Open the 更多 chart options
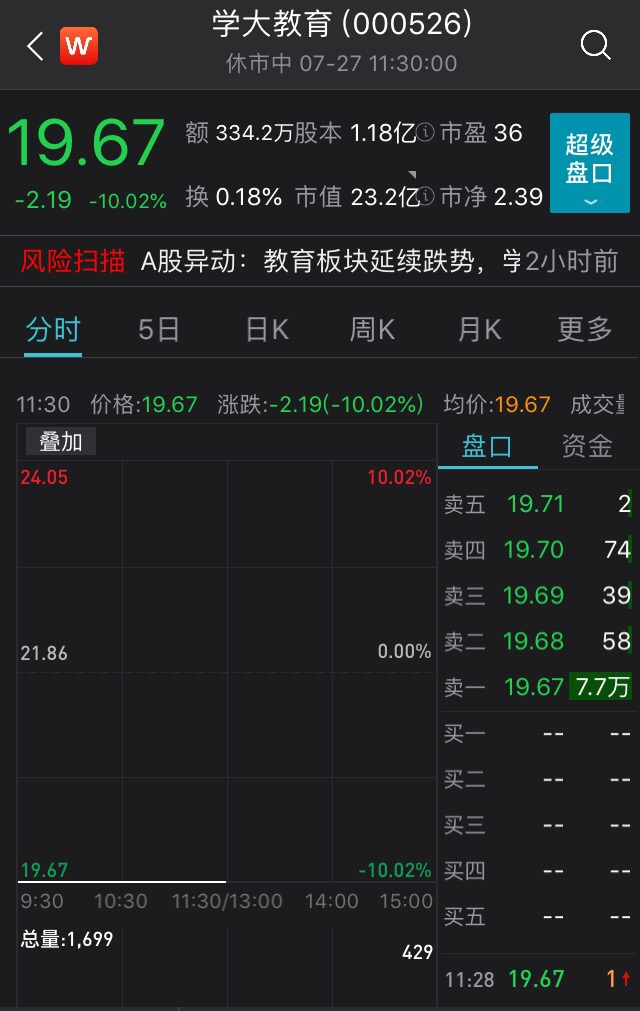Screen dimensions: 640x1011 pyautogui.click(x=585, y=330)
